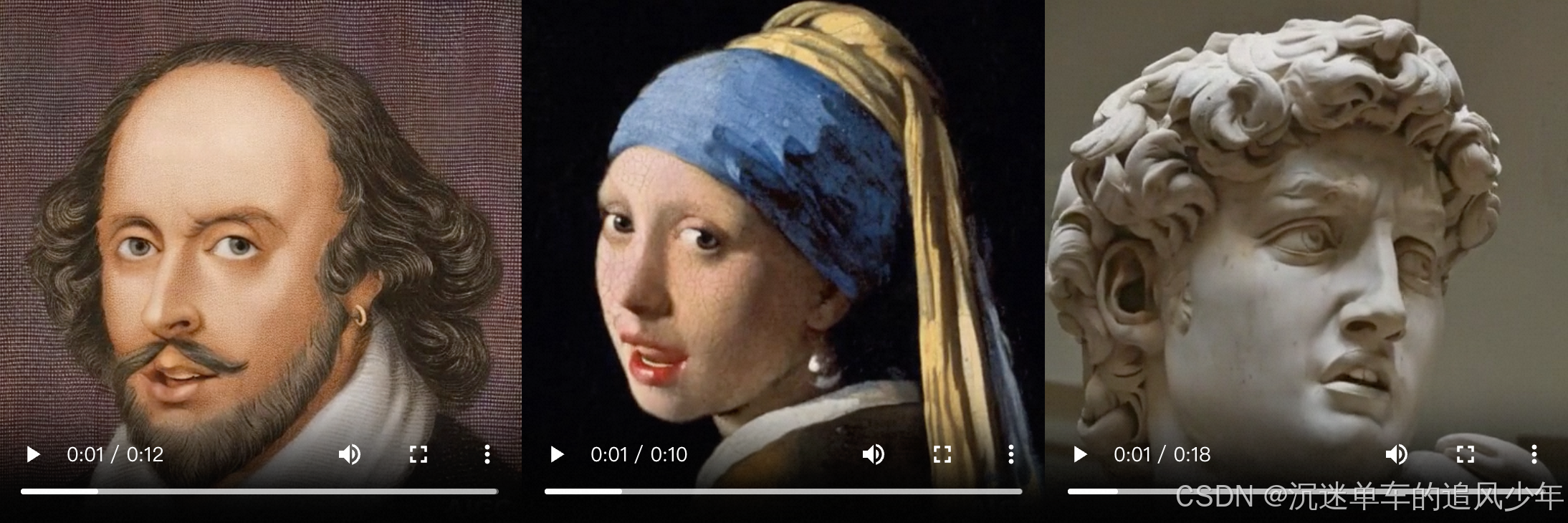Image resolution: width=1568 pixels, height=523 pixels.
Task: Fullscreen the 0:18 video
Action: 1466,454
